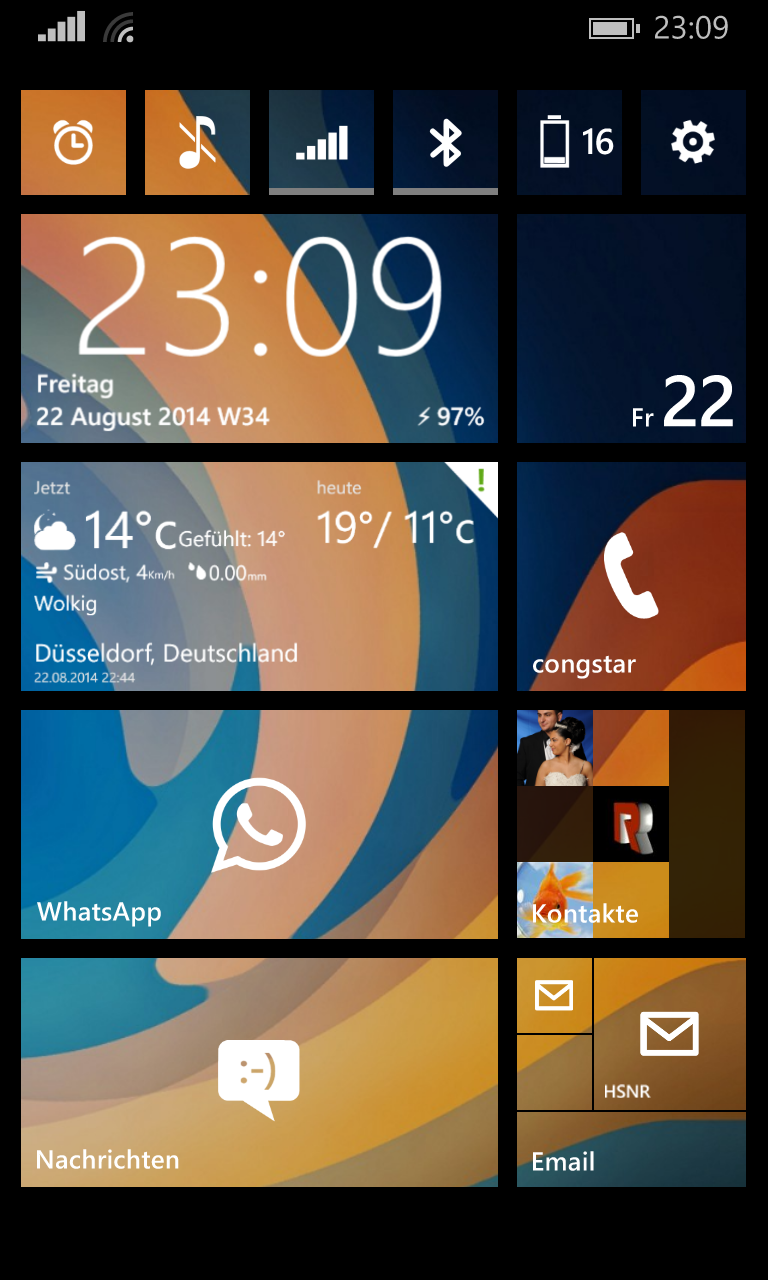Open the Kontakte people tile
Viewport: 768px width, 1280px height.
(631, 824)
